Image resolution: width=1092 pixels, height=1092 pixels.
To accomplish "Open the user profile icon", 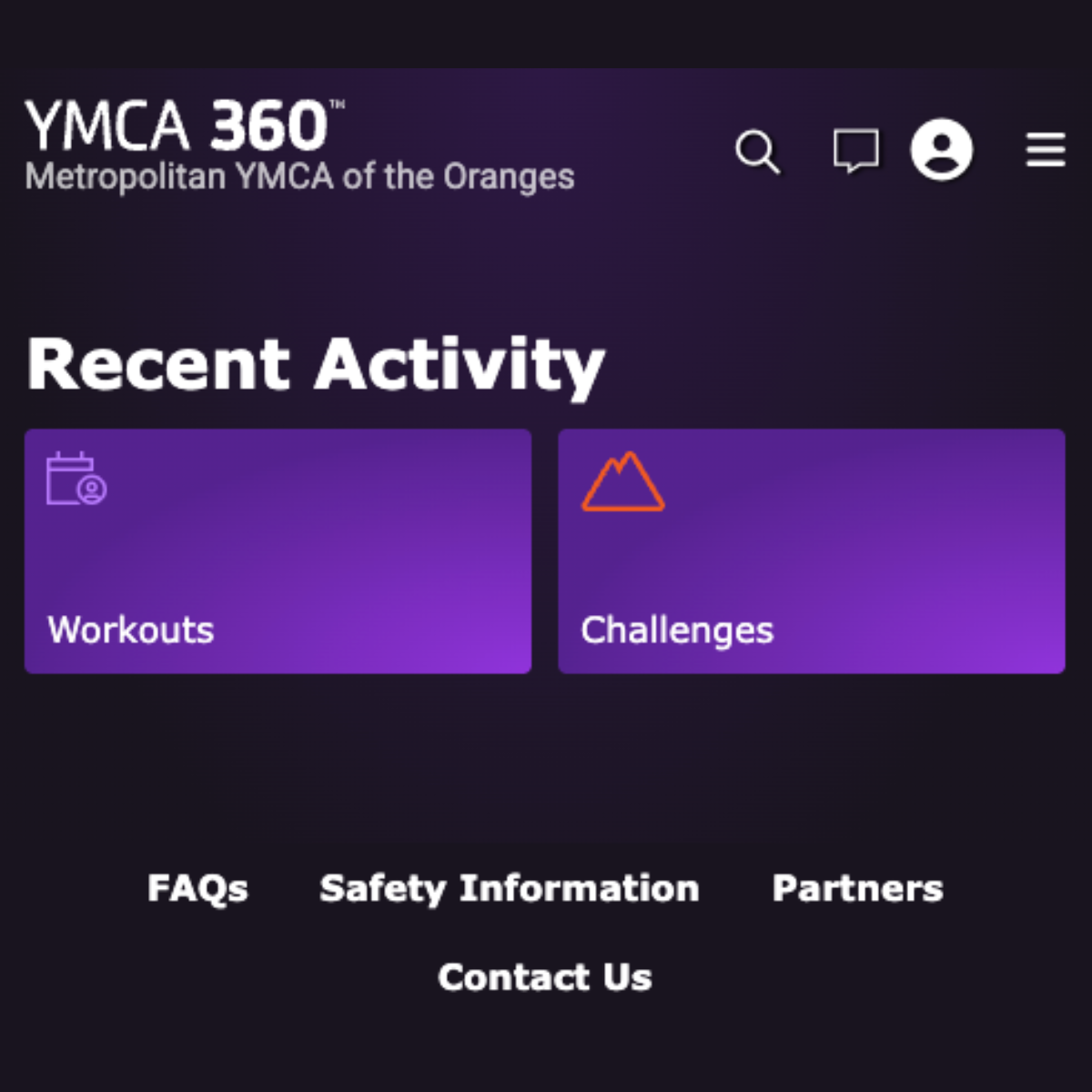I will click(942, 149).
